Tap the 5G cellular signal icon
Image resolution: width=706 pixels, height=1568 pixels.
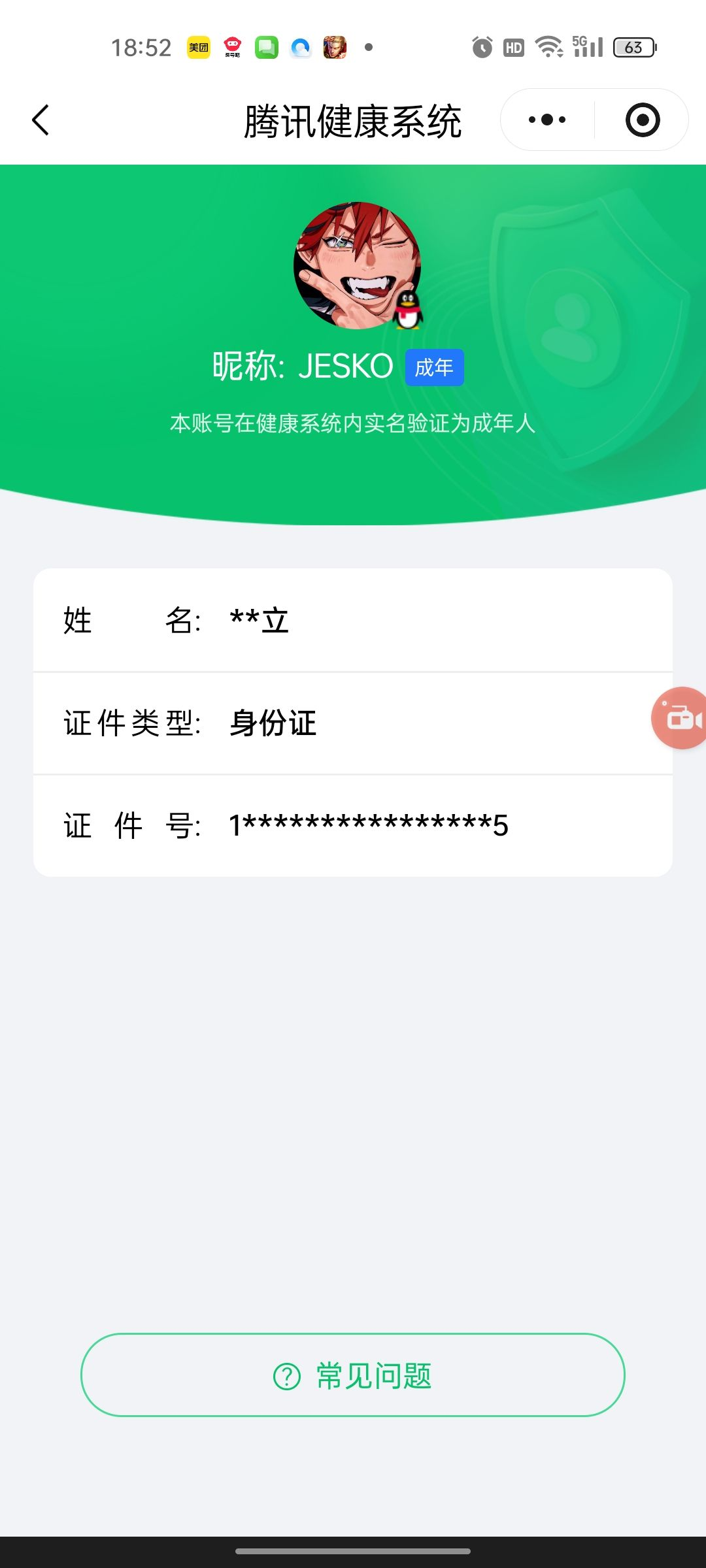click(587, 46)
